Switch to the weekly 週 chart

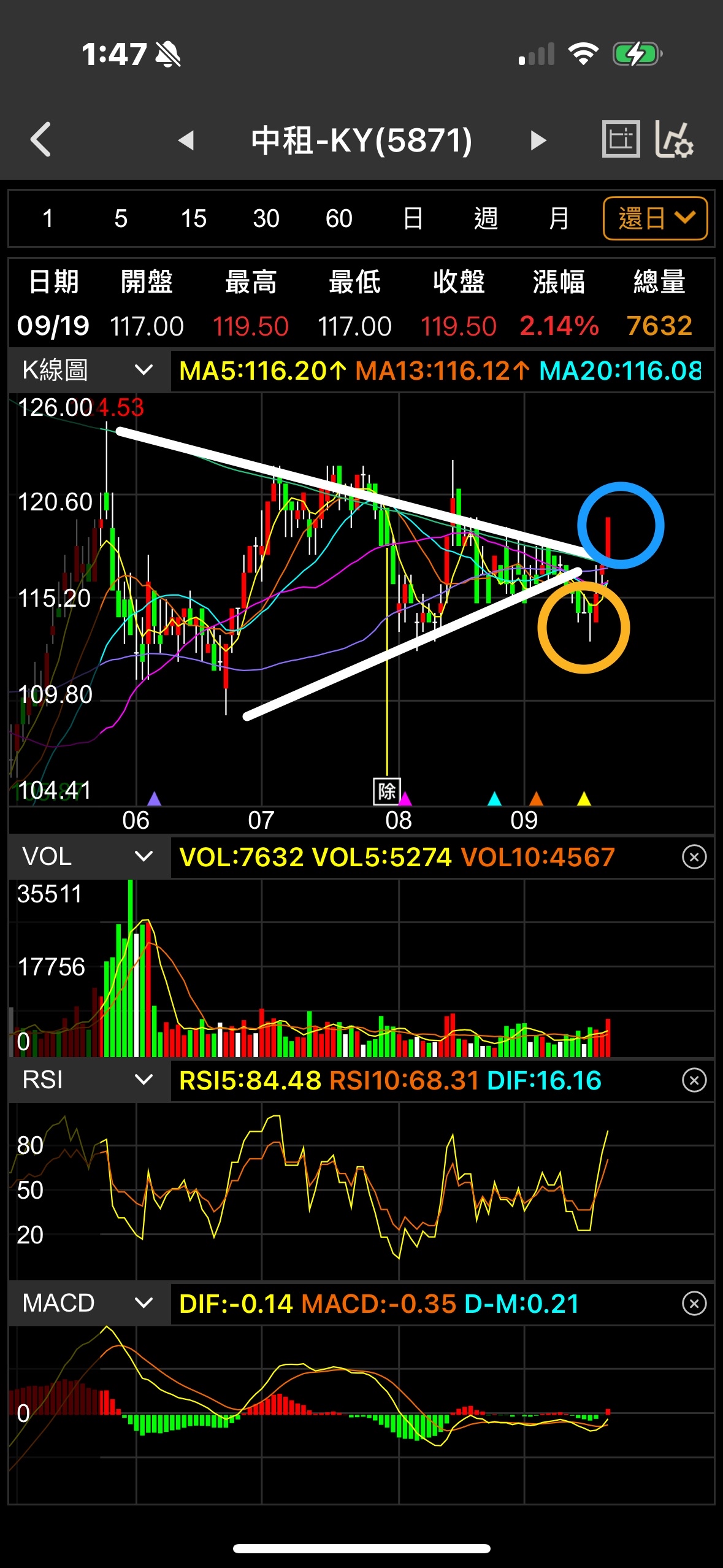pos(486,218)
